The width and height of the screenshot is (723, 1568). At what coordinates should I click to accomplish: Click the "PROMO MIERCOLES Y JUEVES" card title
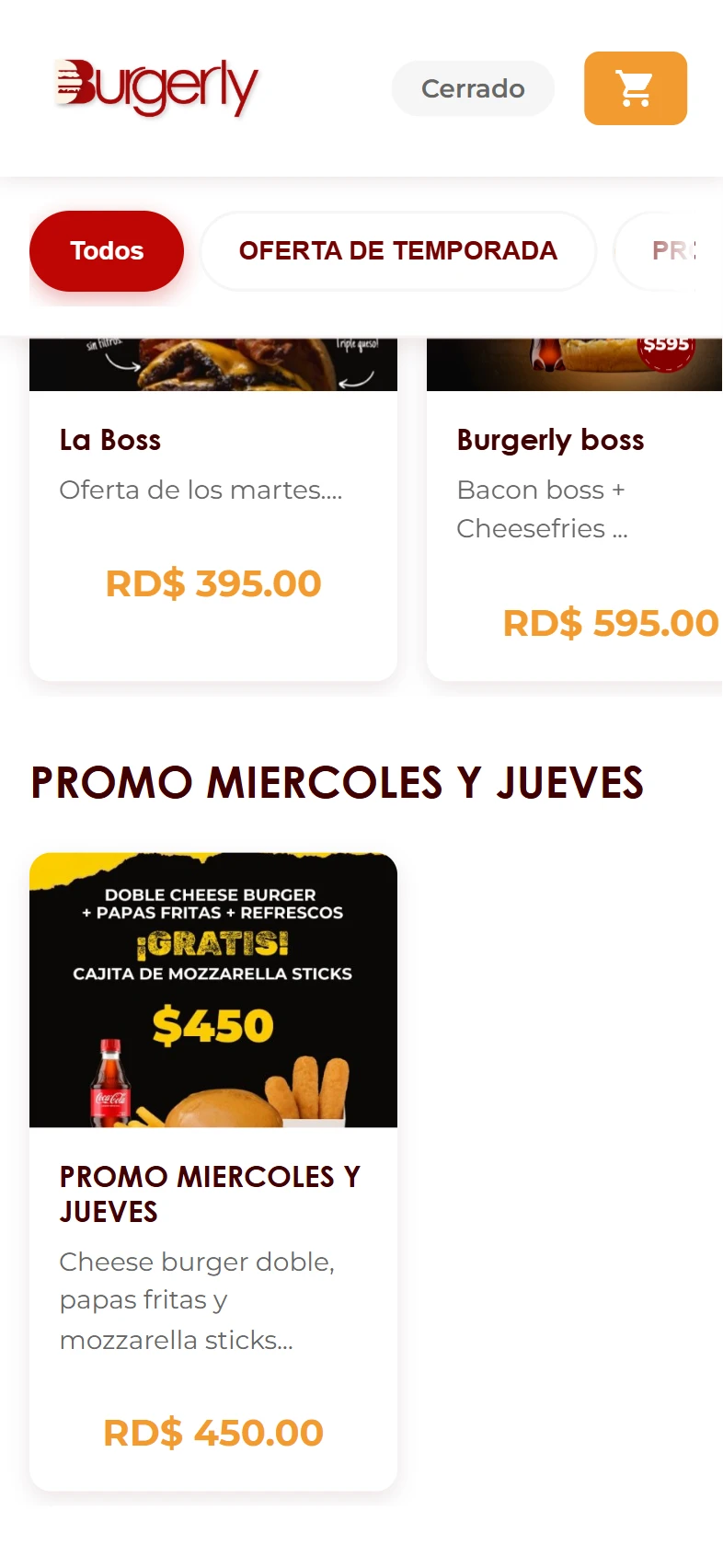211,1193
